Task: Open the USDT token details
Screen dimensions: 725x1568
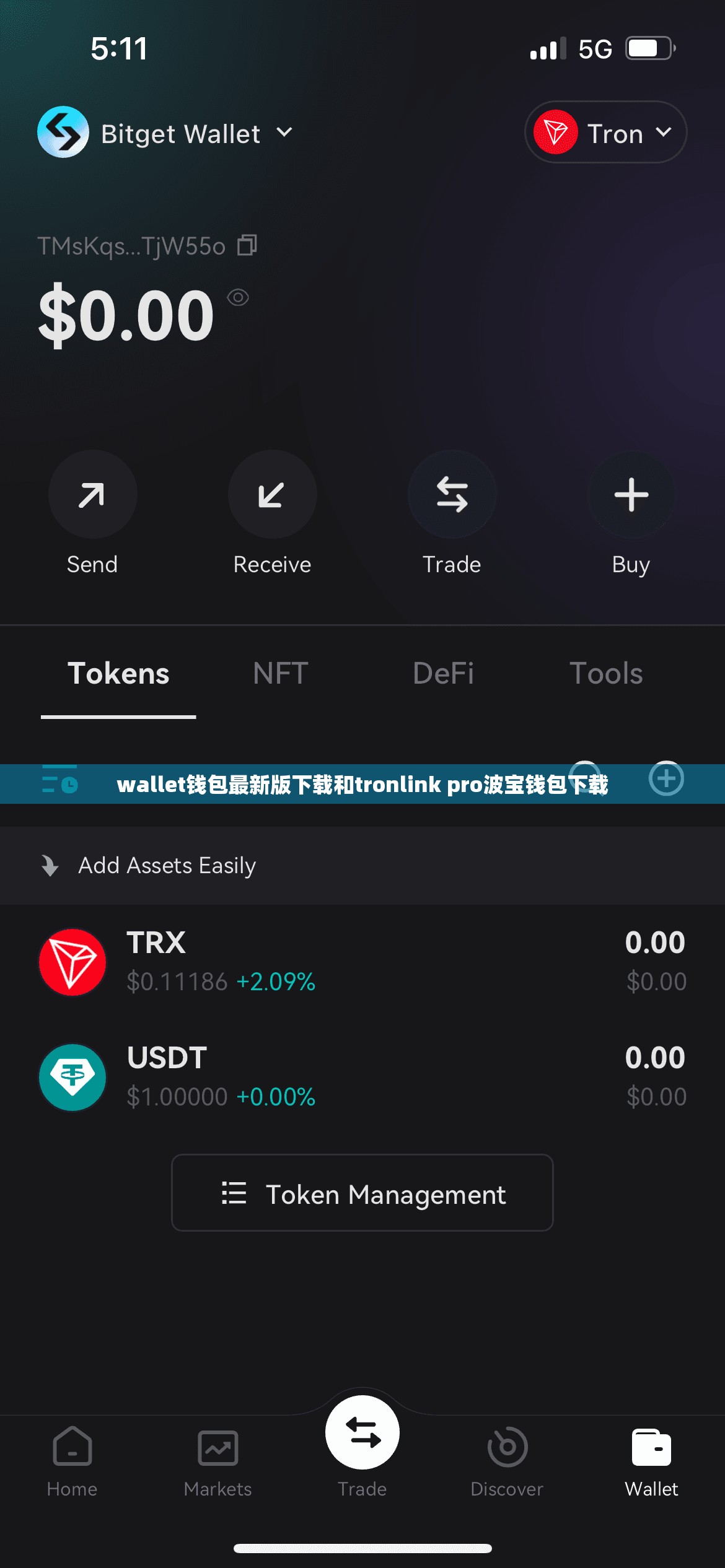Action: (x=362, y=1077)
